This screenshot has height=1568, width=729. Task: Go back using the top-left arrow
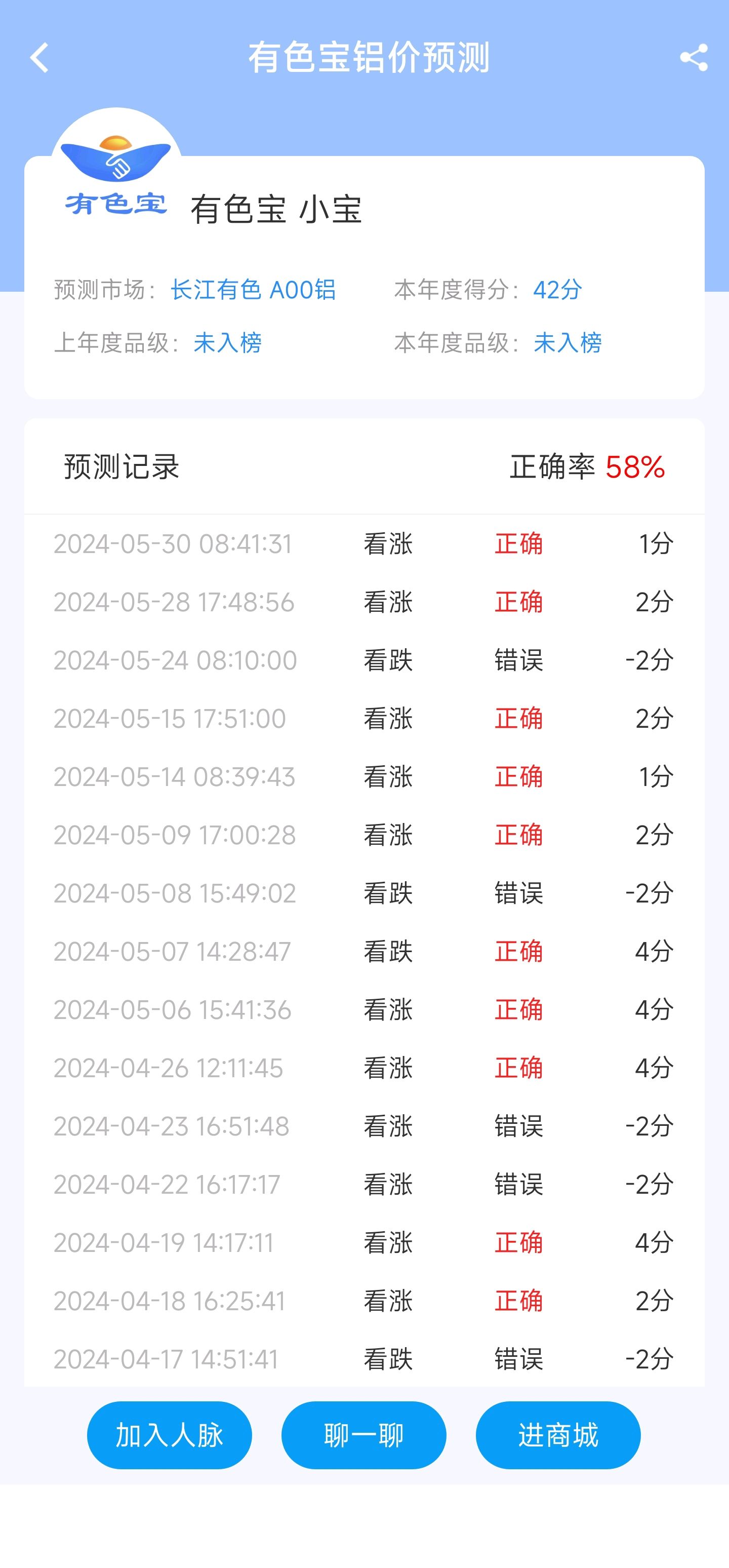[39, 58]
